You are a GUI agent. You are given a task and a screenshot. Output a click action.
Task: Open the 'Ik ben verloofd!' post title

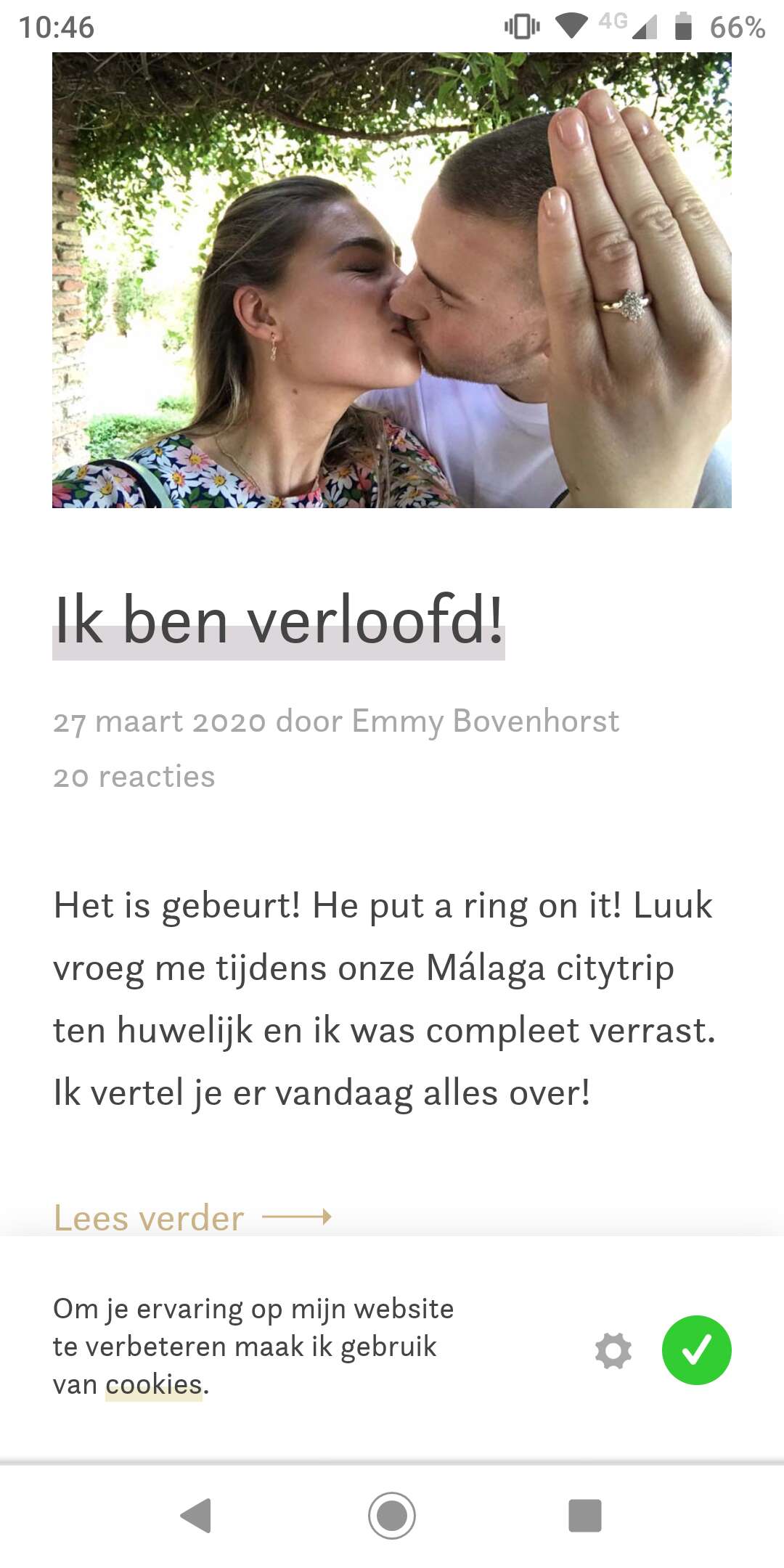(x=279, y=621)
